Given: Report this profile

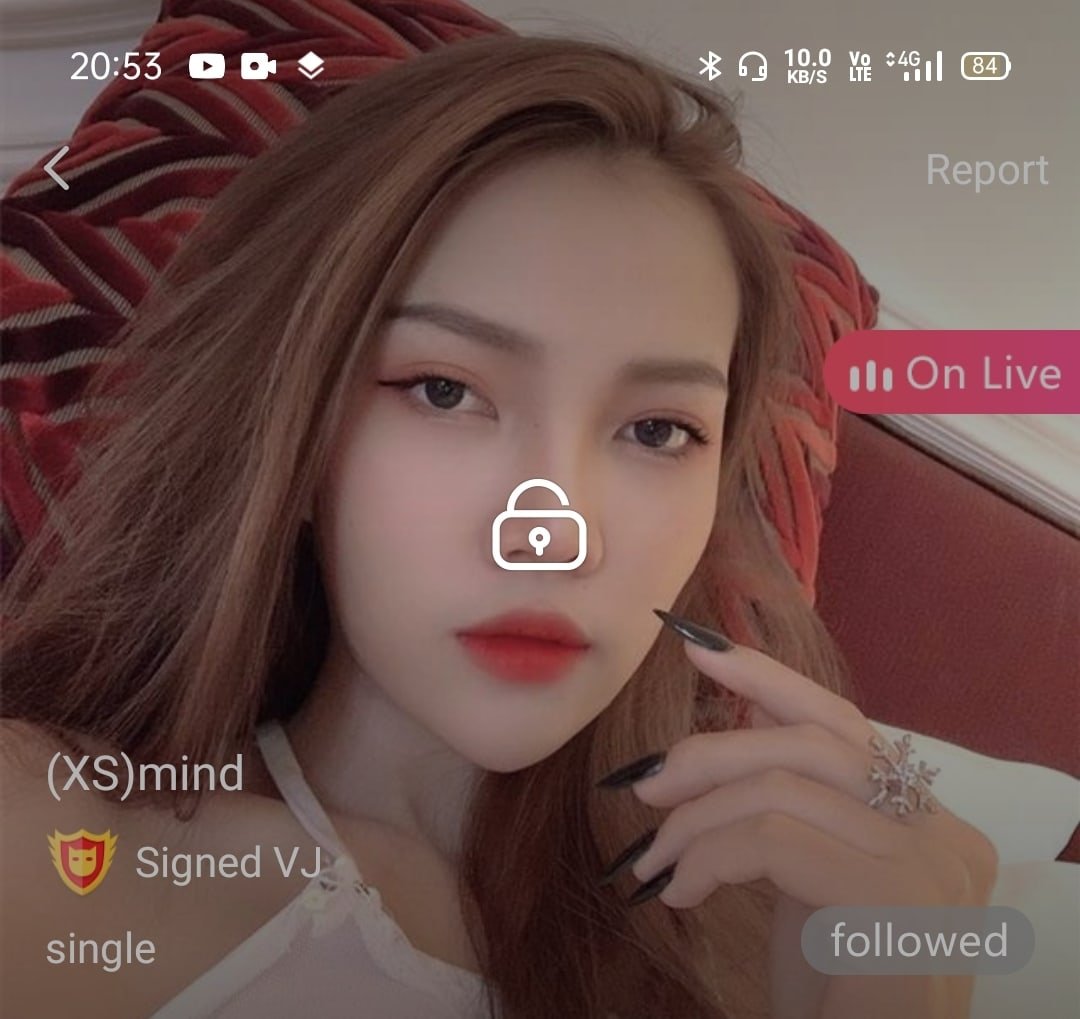Looking at the screenshot, I should point(986,170).
